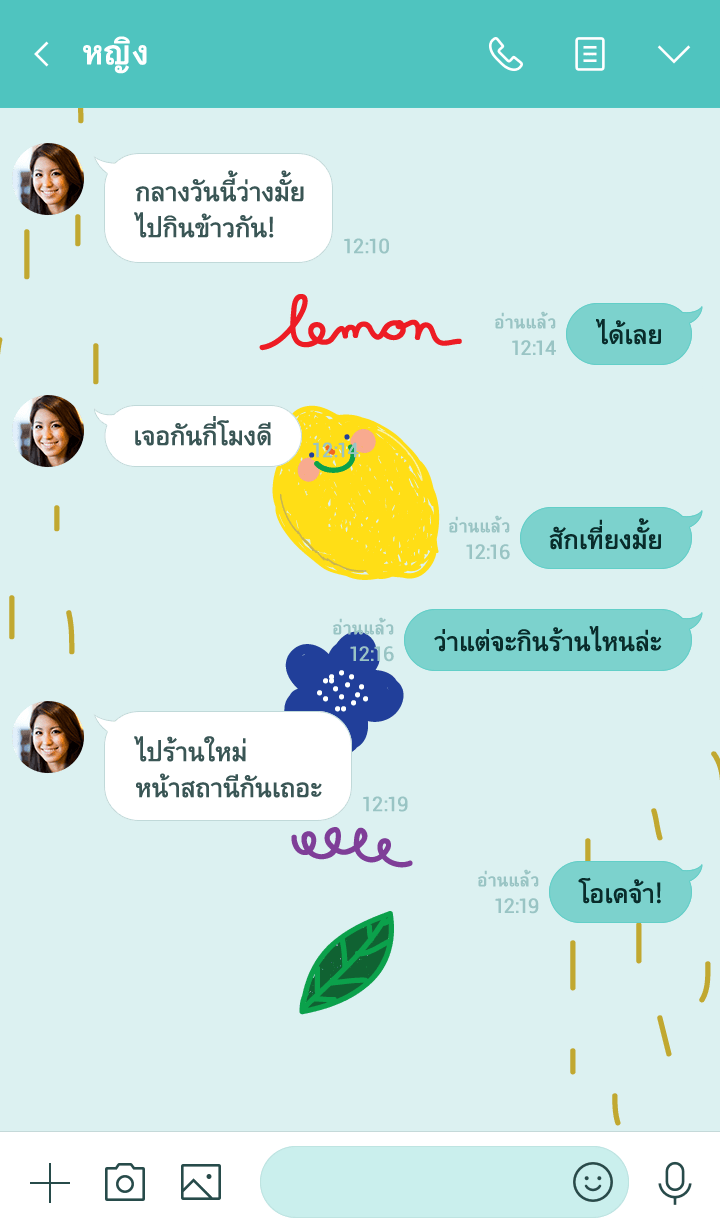Start a voice call
The height and width of the screenshot is (1232, 720).
pyautogui.click(x=505, y=54)
